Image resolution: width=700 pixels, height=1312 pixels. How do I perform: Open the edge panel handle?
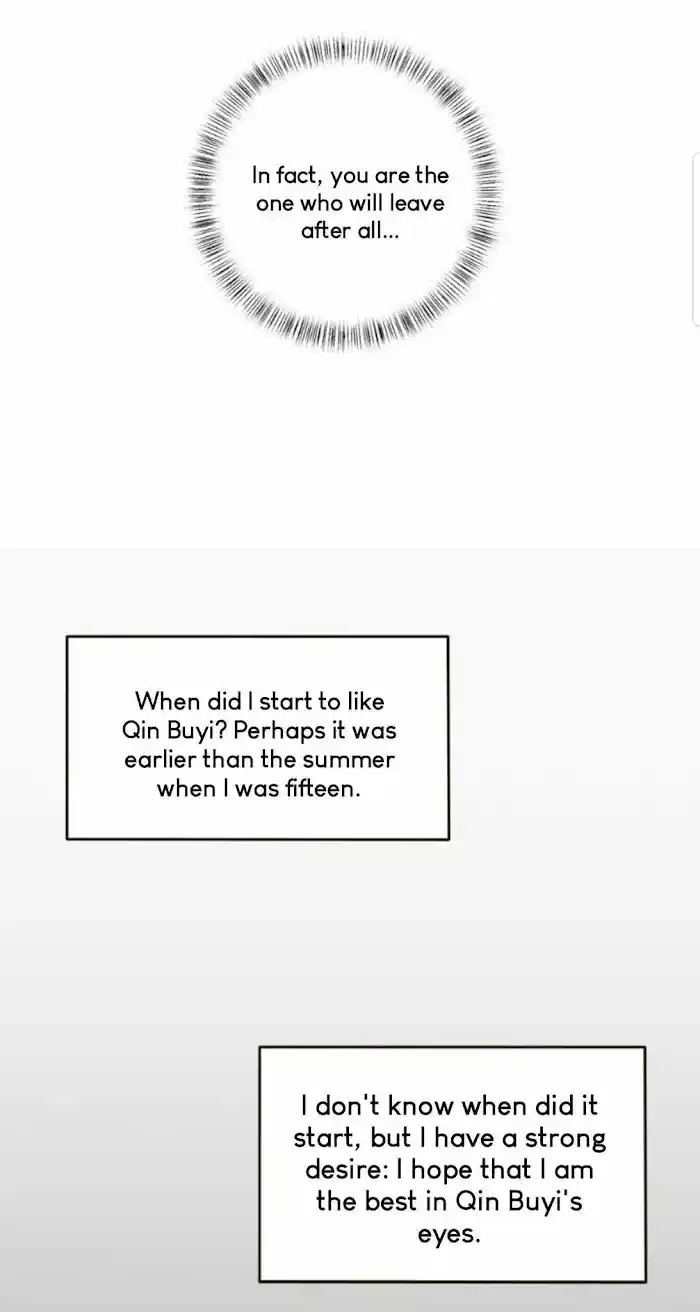point(696,238)
